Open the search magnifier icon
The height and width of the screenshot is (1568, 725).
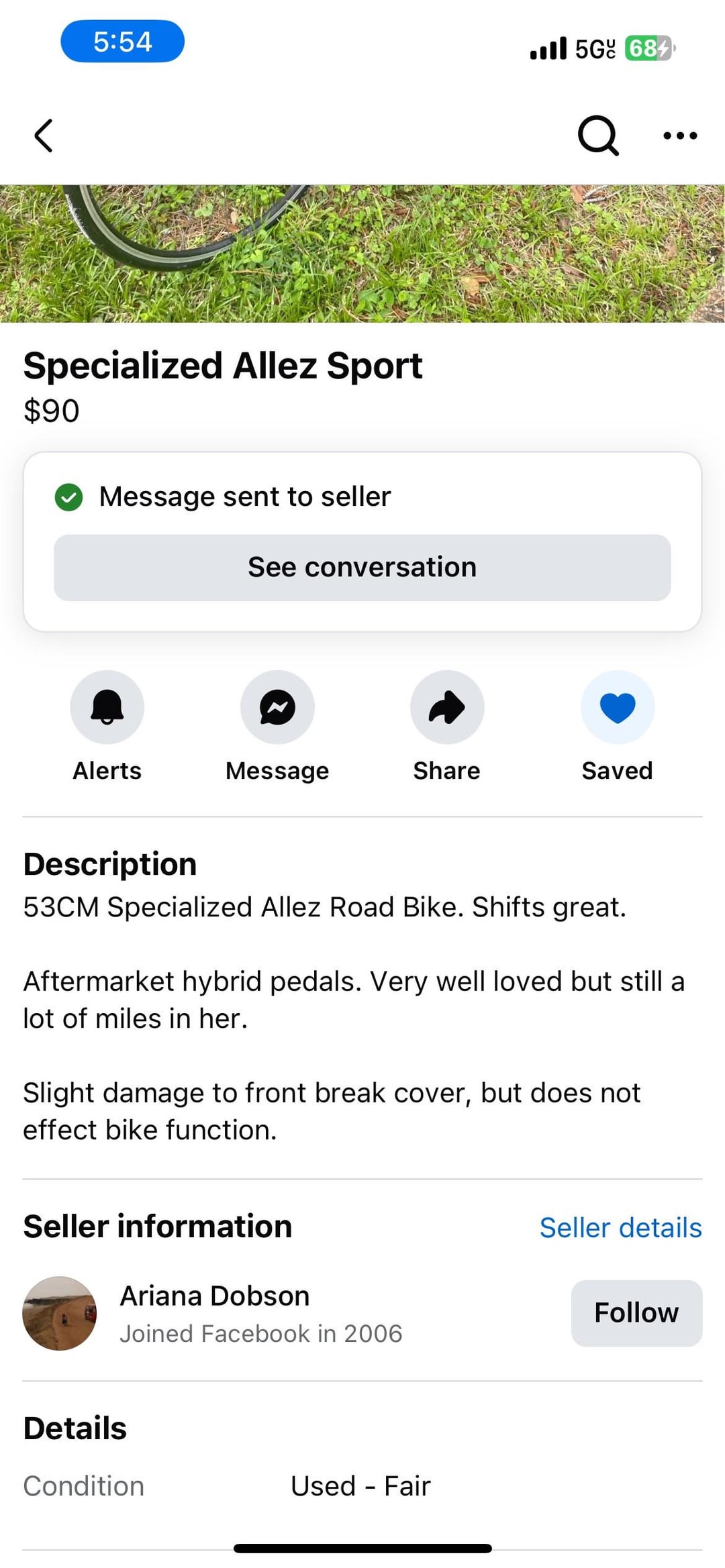(x=597, y=136)
